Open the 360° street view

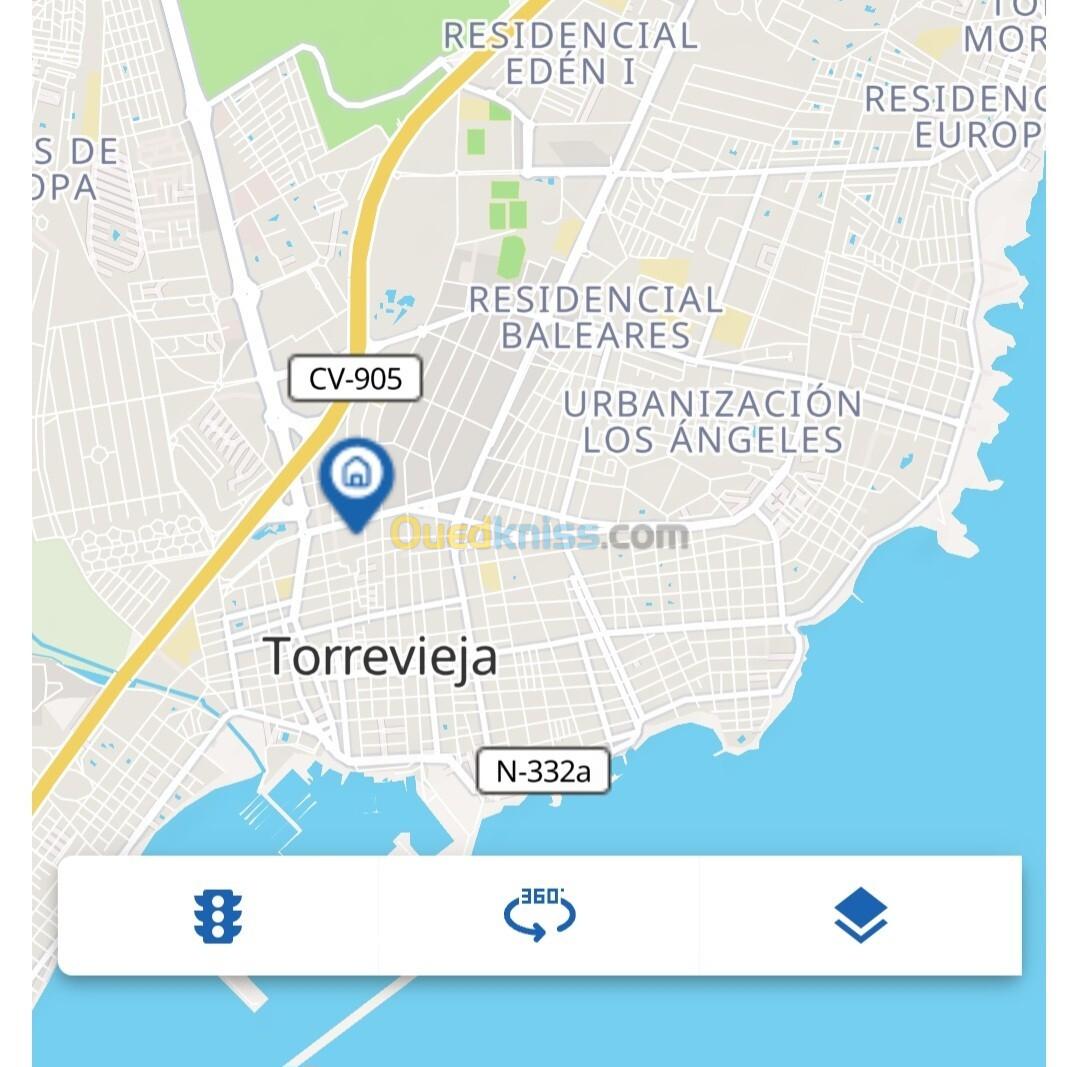(539, 915)
